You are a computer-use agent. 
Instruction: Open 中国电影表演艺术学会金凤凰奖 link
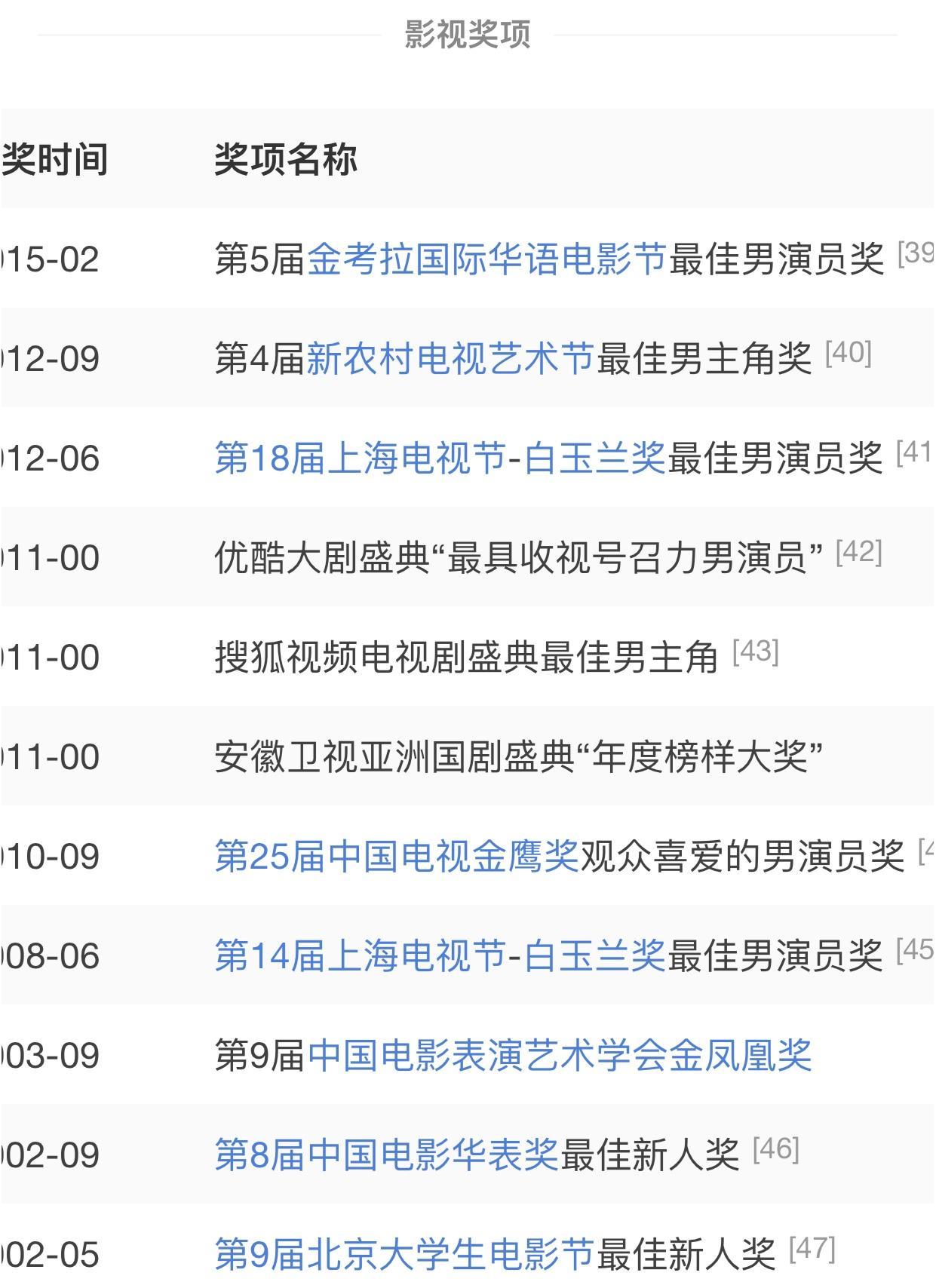point(560,1055)
